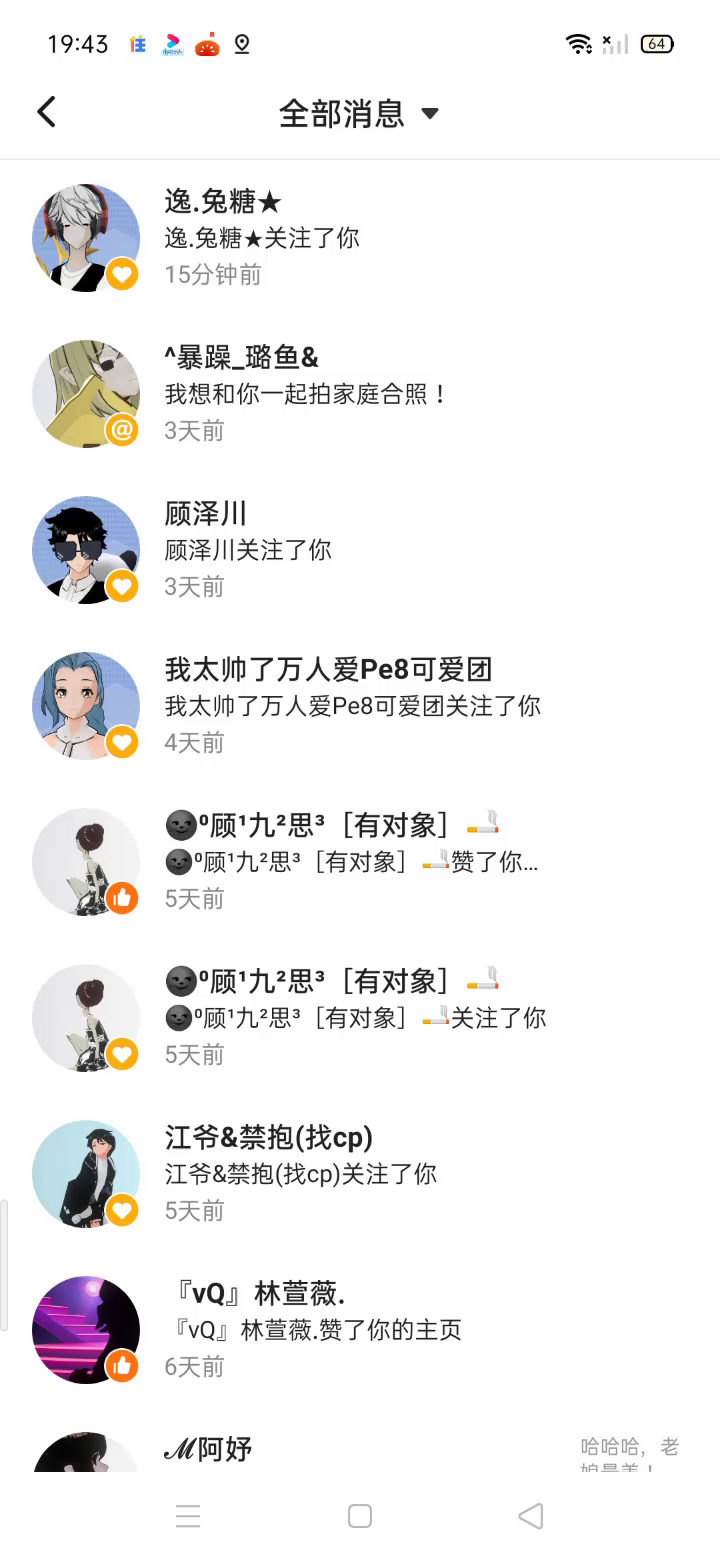The width and height of the screenshot is (720, 1560).
Task: View 逸.兔糖★ profile avatar
Action: pyautogui.click(x=86, y=238)
